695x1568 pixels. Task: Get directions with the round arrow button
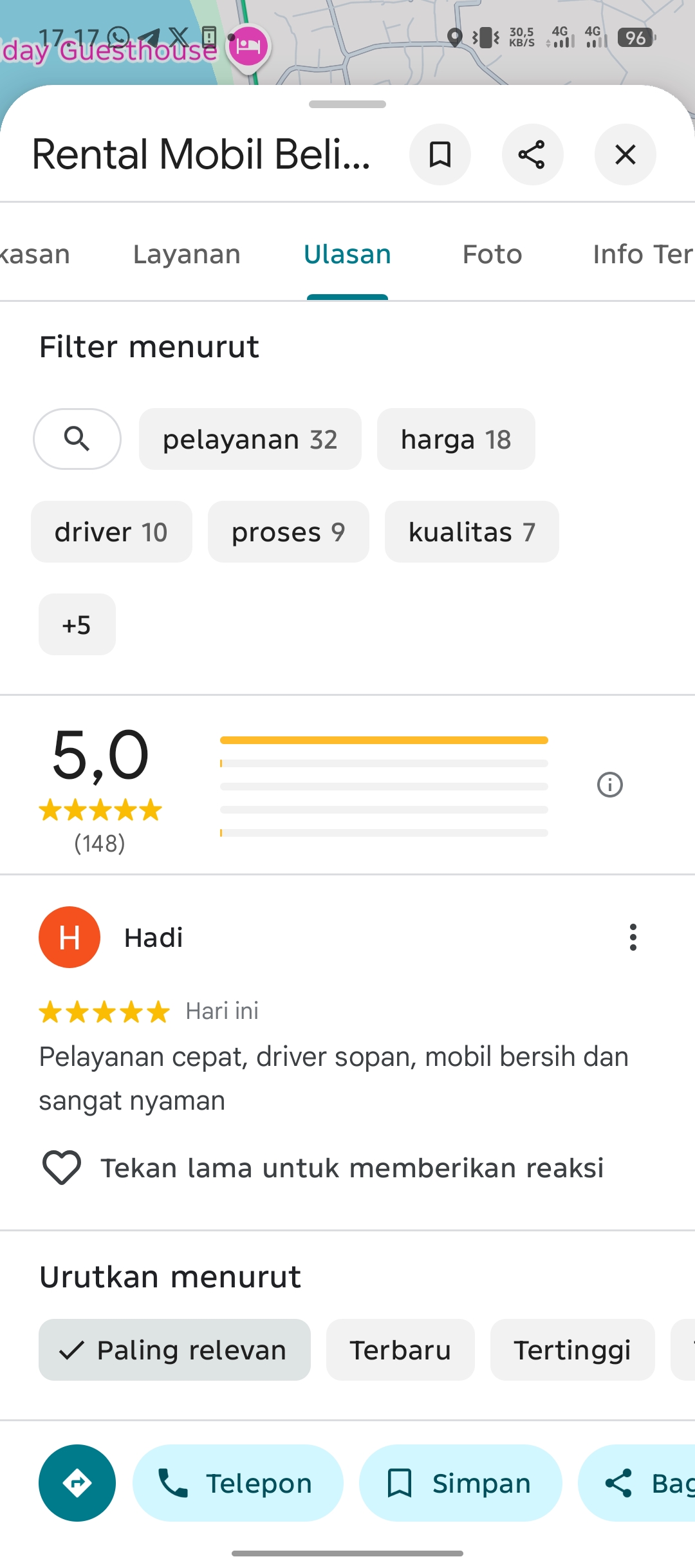77,1483
